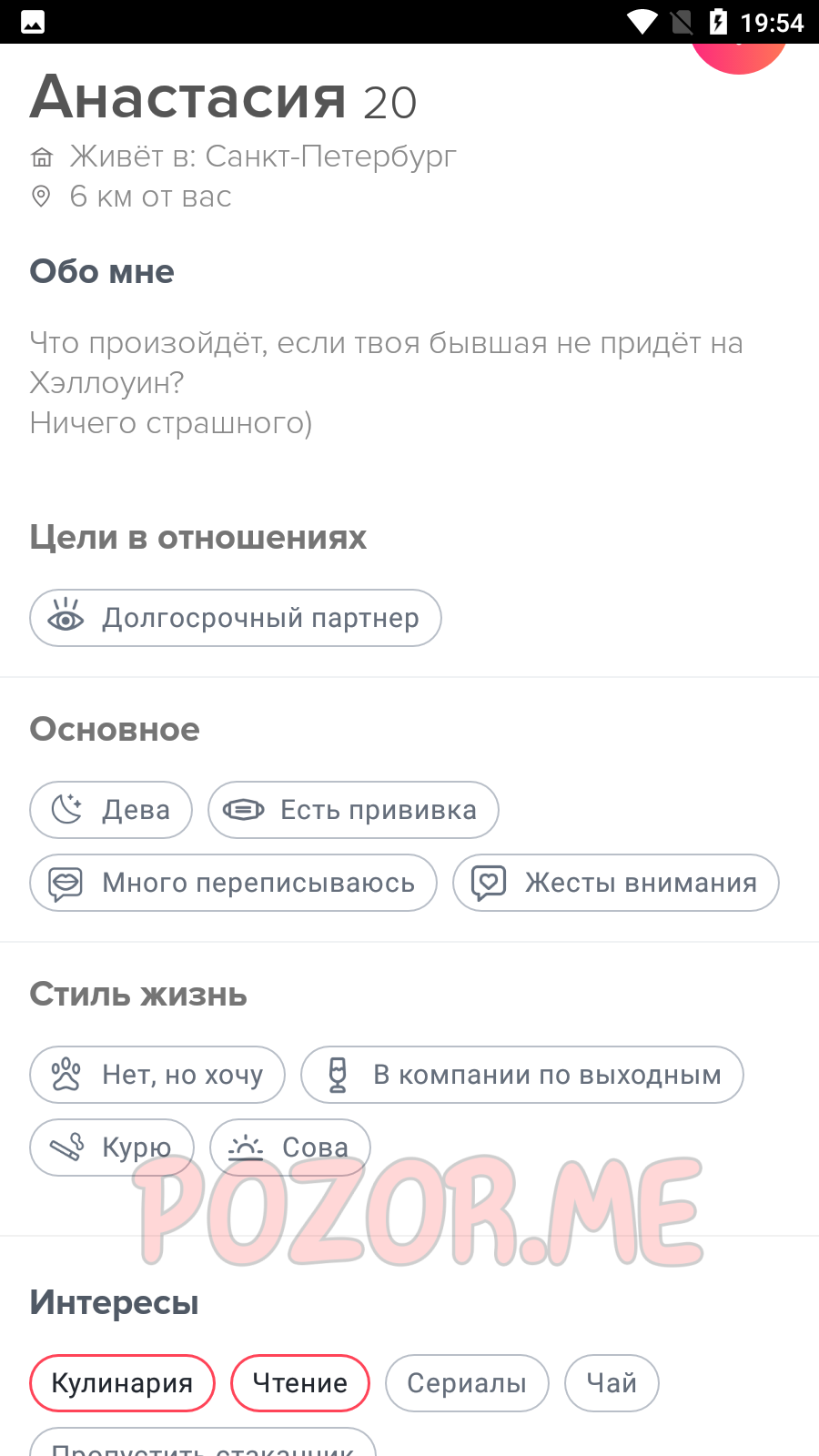Tap the pink round button at top right
Viewport: 819px width, 1456px height.
pyautogui.click(x=739, y=56)
